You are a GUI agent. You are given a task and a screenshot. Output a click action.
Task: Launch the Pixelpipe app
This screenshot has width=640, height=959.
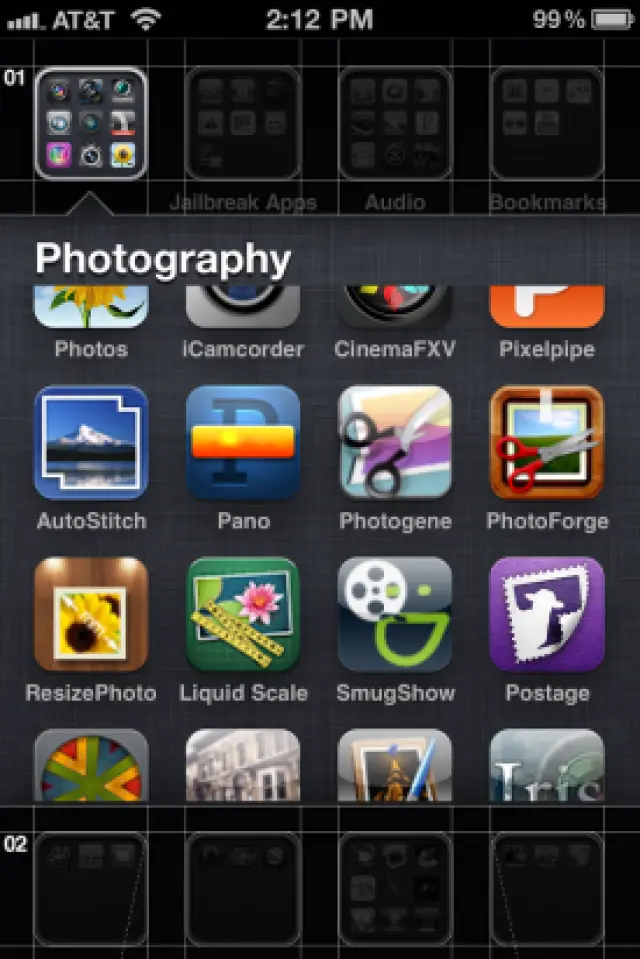coord(547,308)
